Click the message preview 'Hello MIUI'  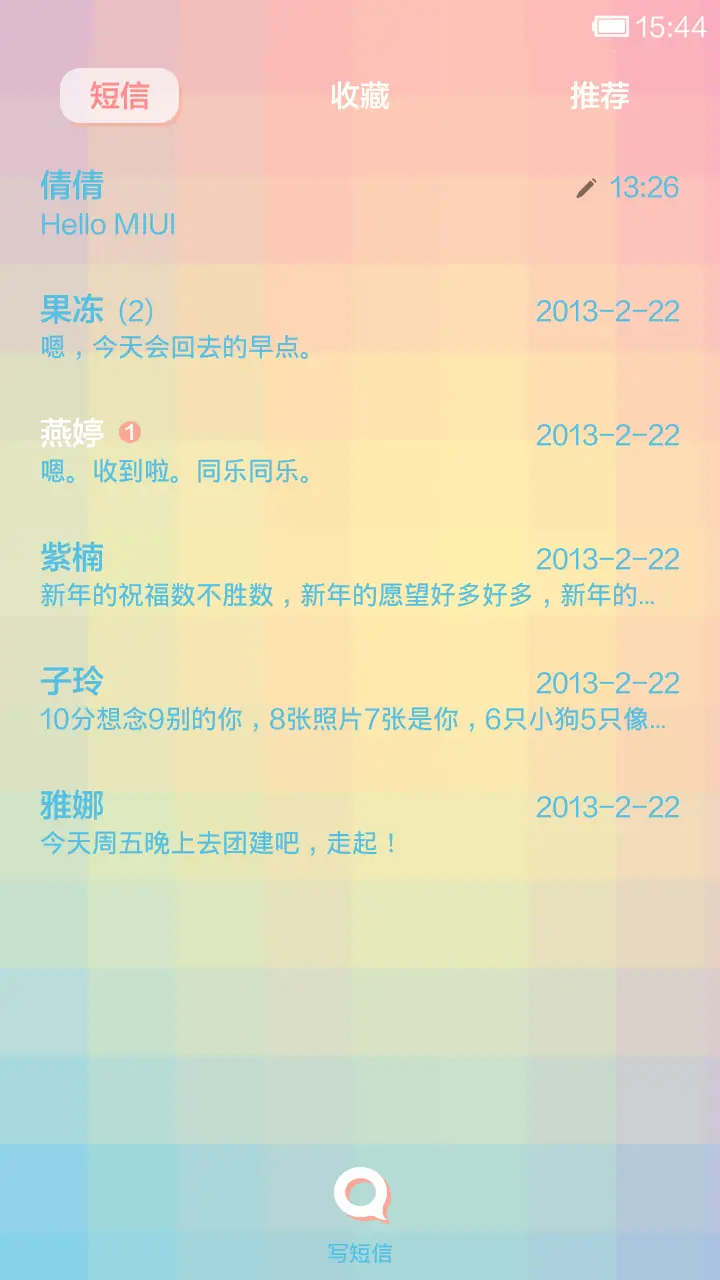(x=108, y=224)
